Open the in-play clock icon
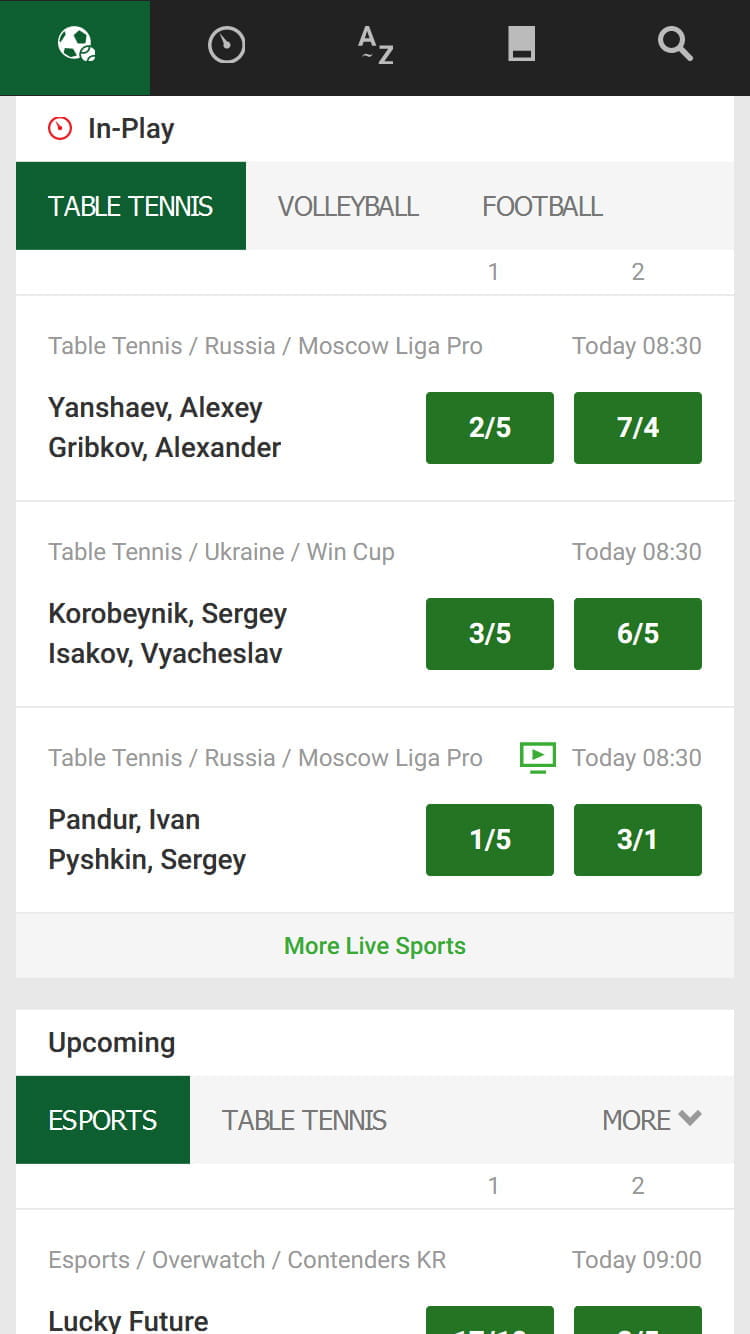The image size is (750, 1334). (226, 45)
